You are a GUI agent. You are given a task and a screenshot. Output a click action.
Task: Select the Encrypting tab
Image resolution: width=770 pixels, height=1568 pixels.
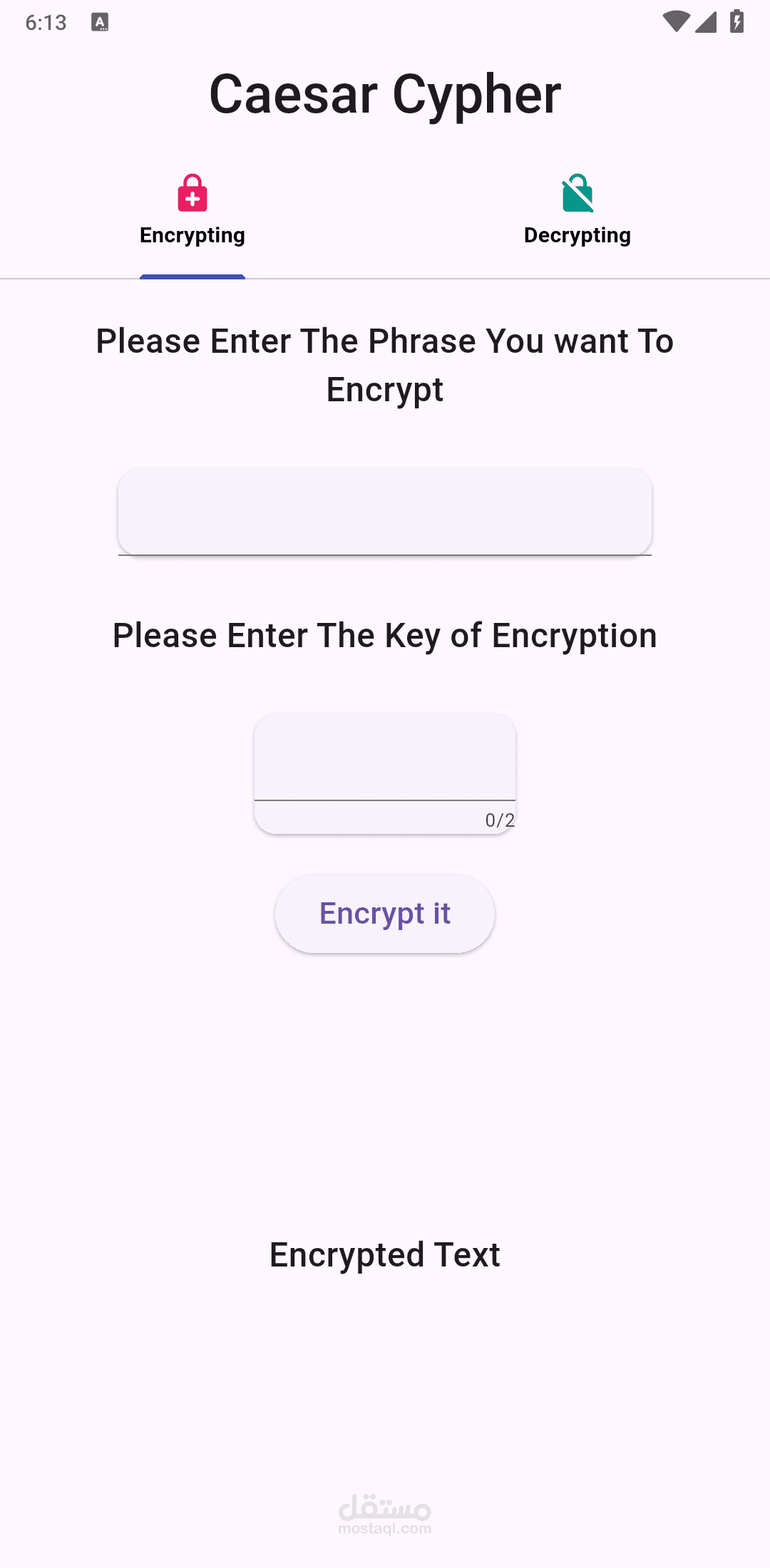point(192,212)
